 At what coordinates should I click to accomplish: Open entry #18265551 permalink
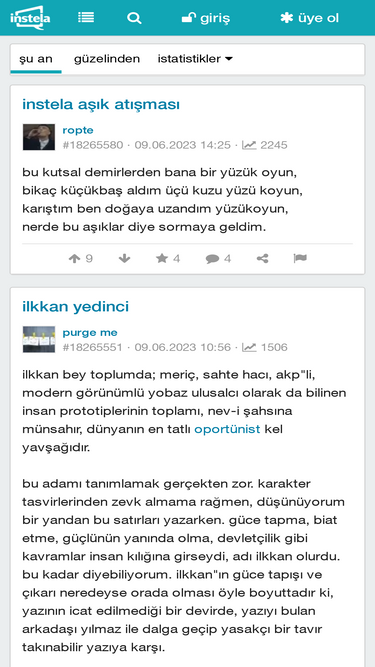tap(92, 347)
